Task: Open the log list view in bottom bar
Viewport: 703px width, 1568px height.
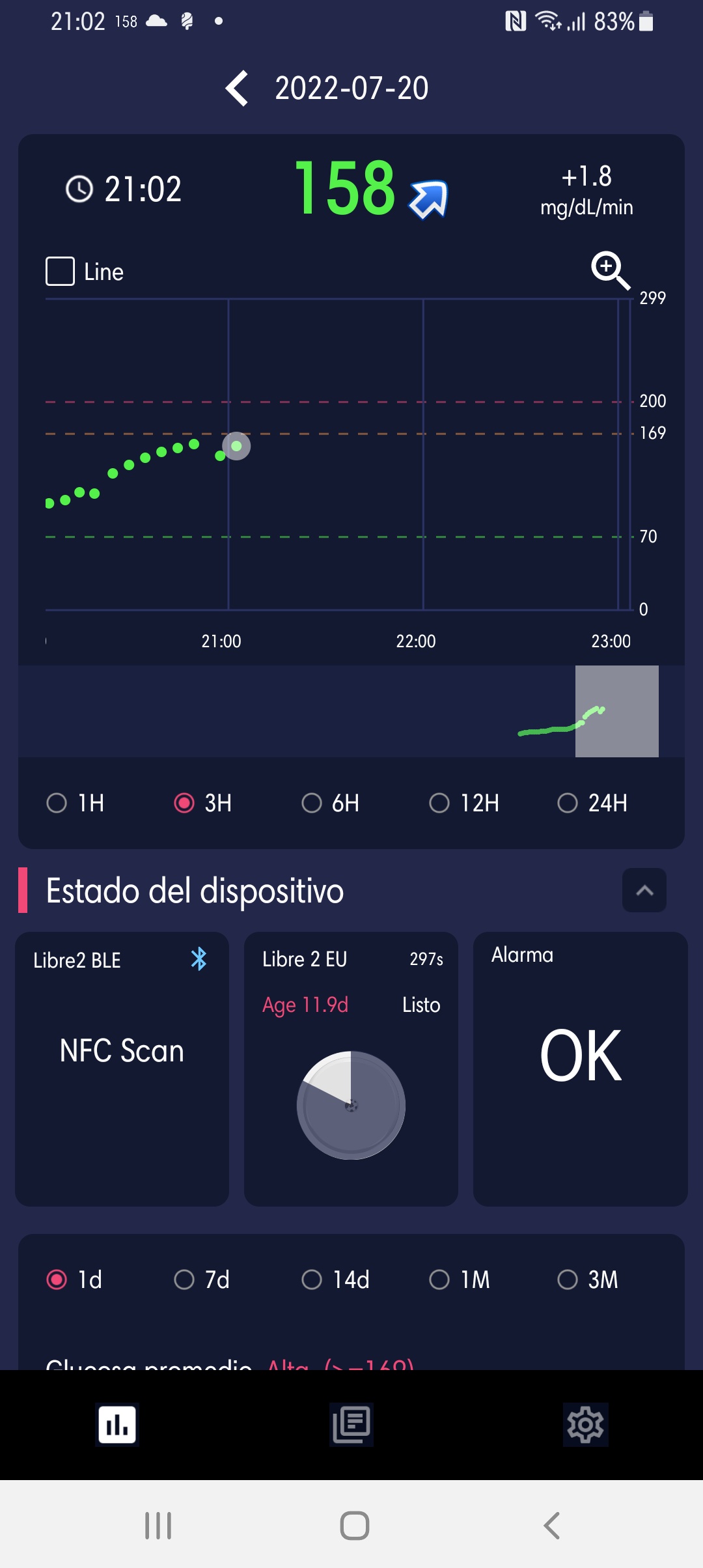Action: coord(351,1424)
